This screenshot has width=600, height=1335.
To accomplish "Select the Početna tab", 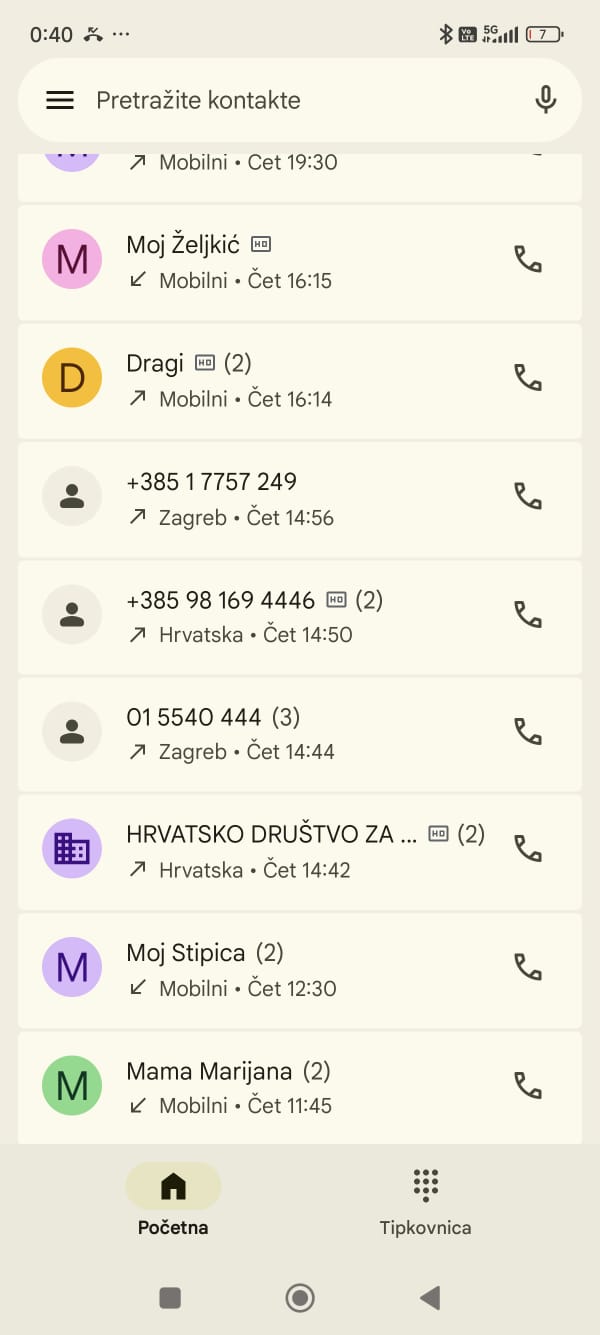I will [x=173, y=1201].
